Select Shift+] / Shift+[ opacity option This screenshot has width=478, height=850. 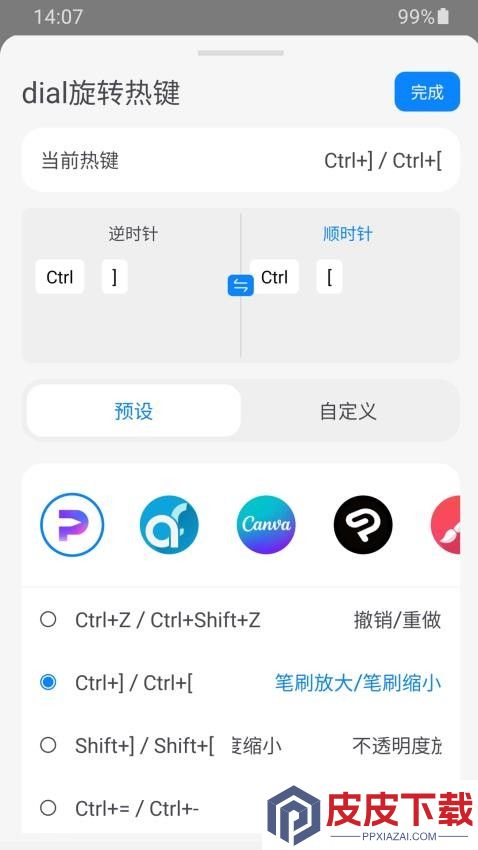pyautogui.click(x=241, y=745)
